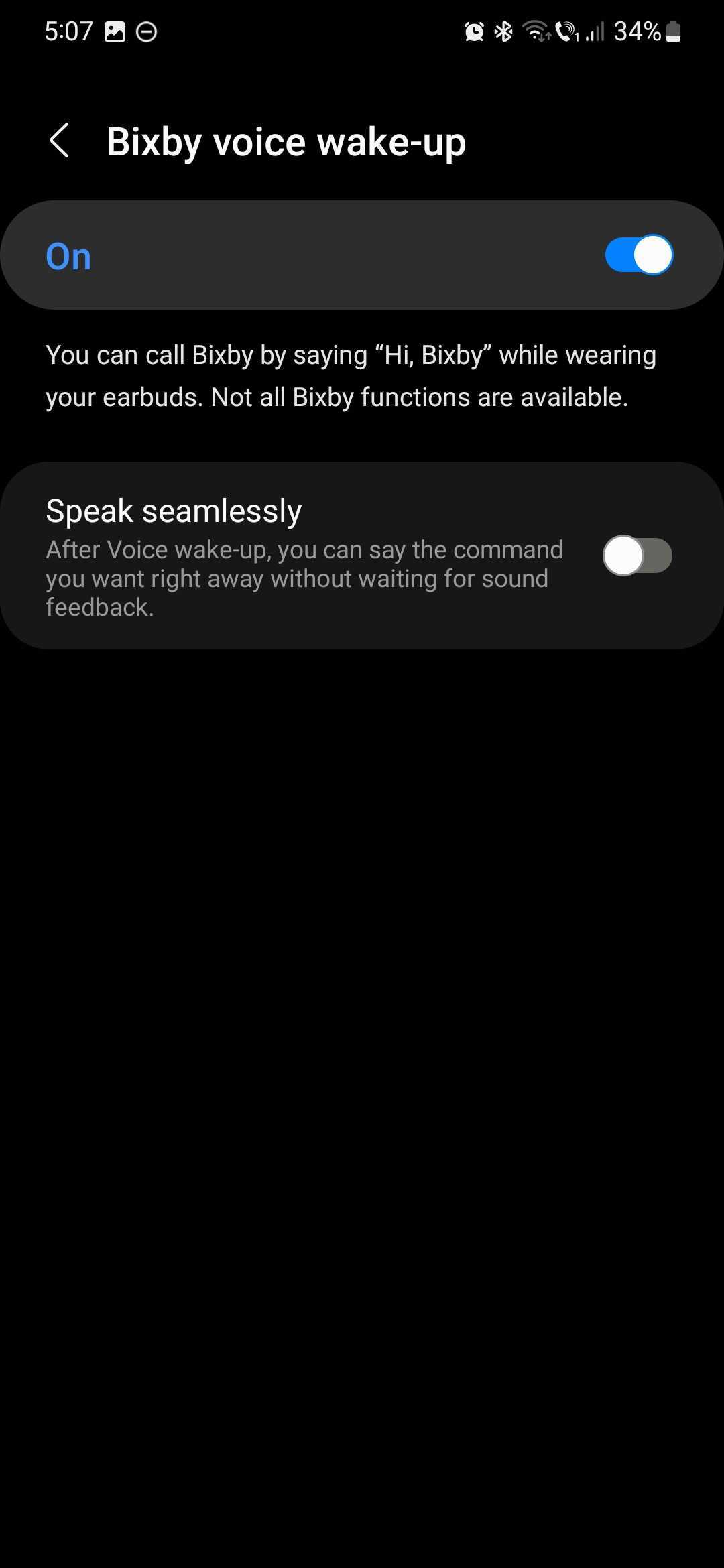Turn off Bixby voice wake-up switch
The image size is (724, 1568).
click(638, 255)
